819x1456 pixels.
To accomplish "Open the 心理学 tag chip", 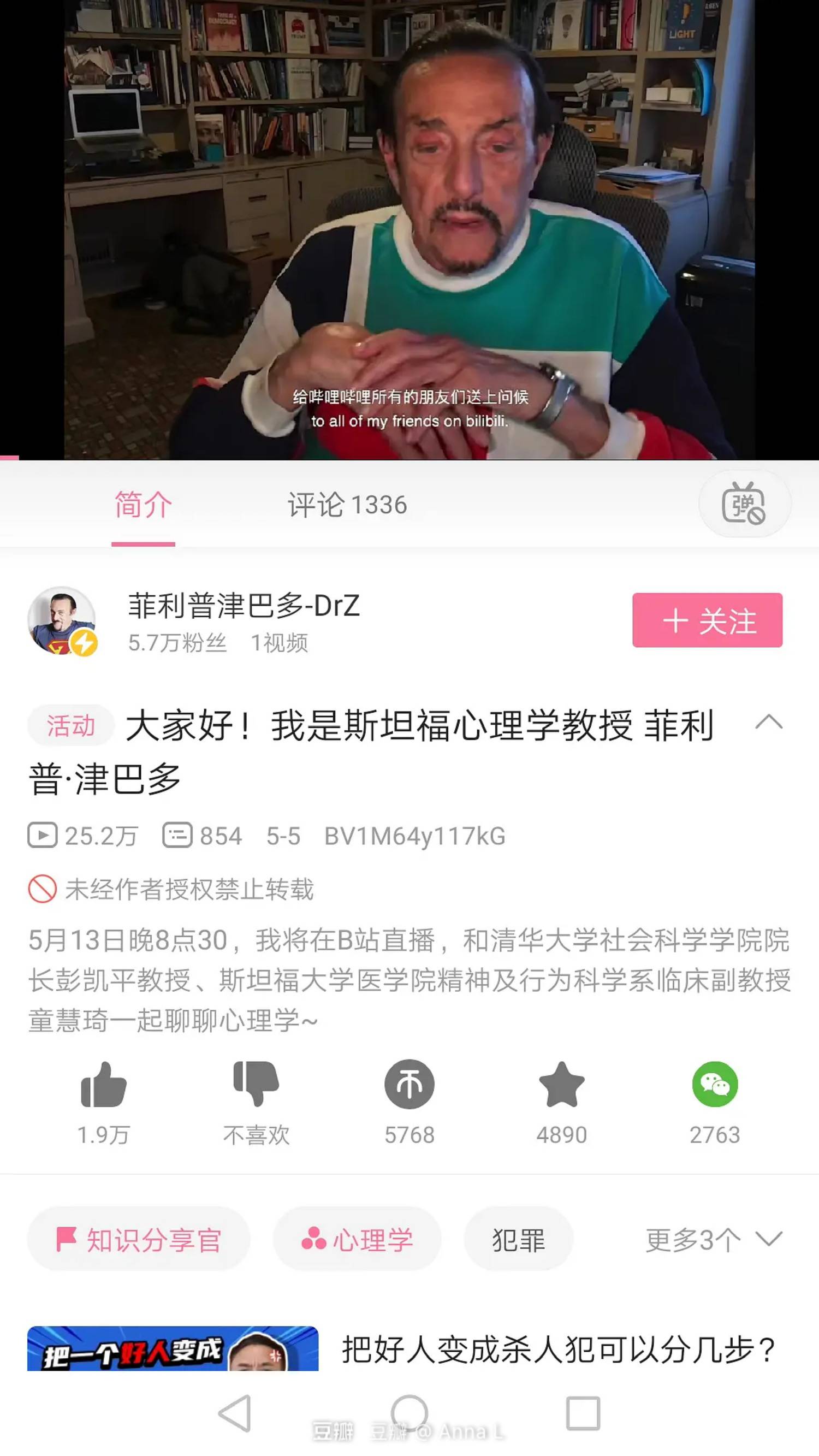I will click(x=357, y=1240).
